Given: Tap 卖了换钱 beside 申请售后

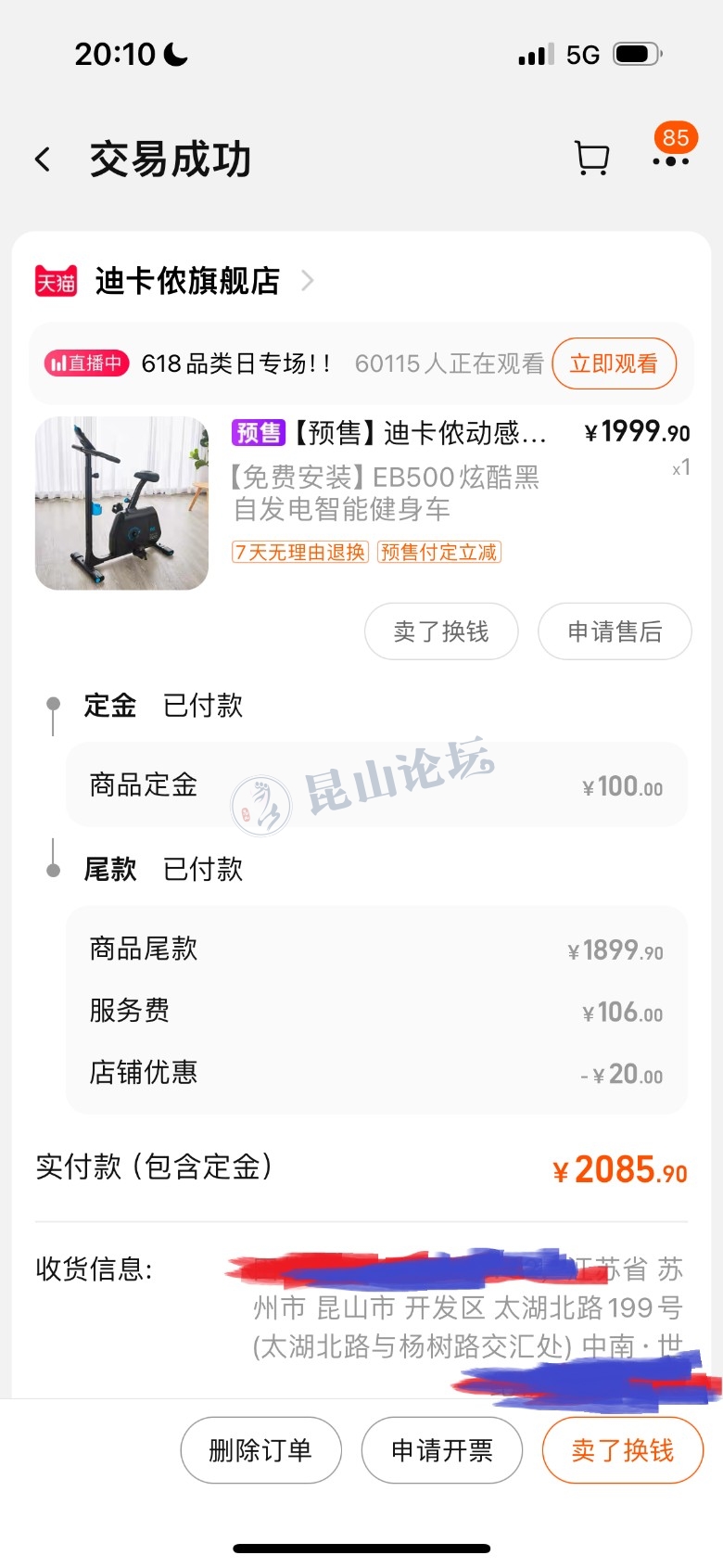Looking at the screenshot, I should click(440, 631).
